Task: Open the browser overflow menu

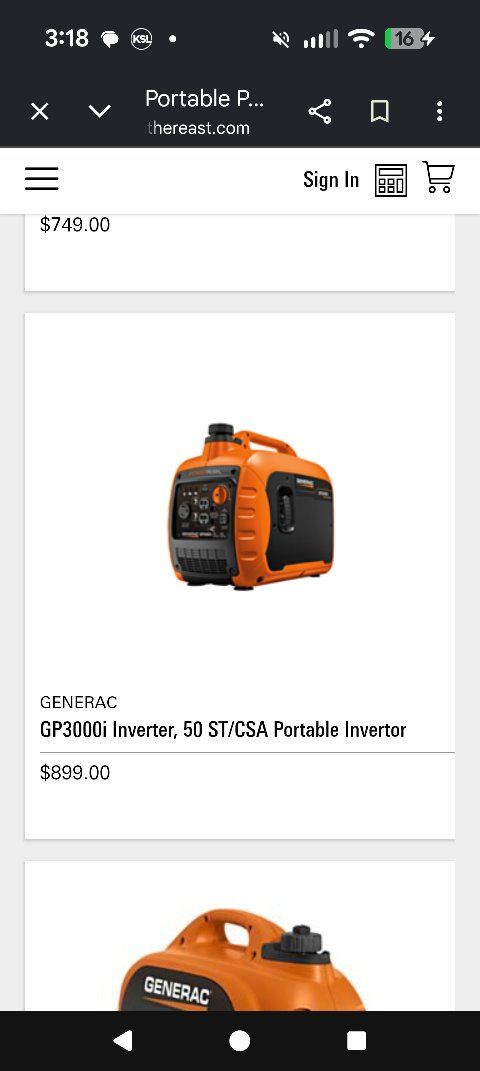Action: point(440,111)
